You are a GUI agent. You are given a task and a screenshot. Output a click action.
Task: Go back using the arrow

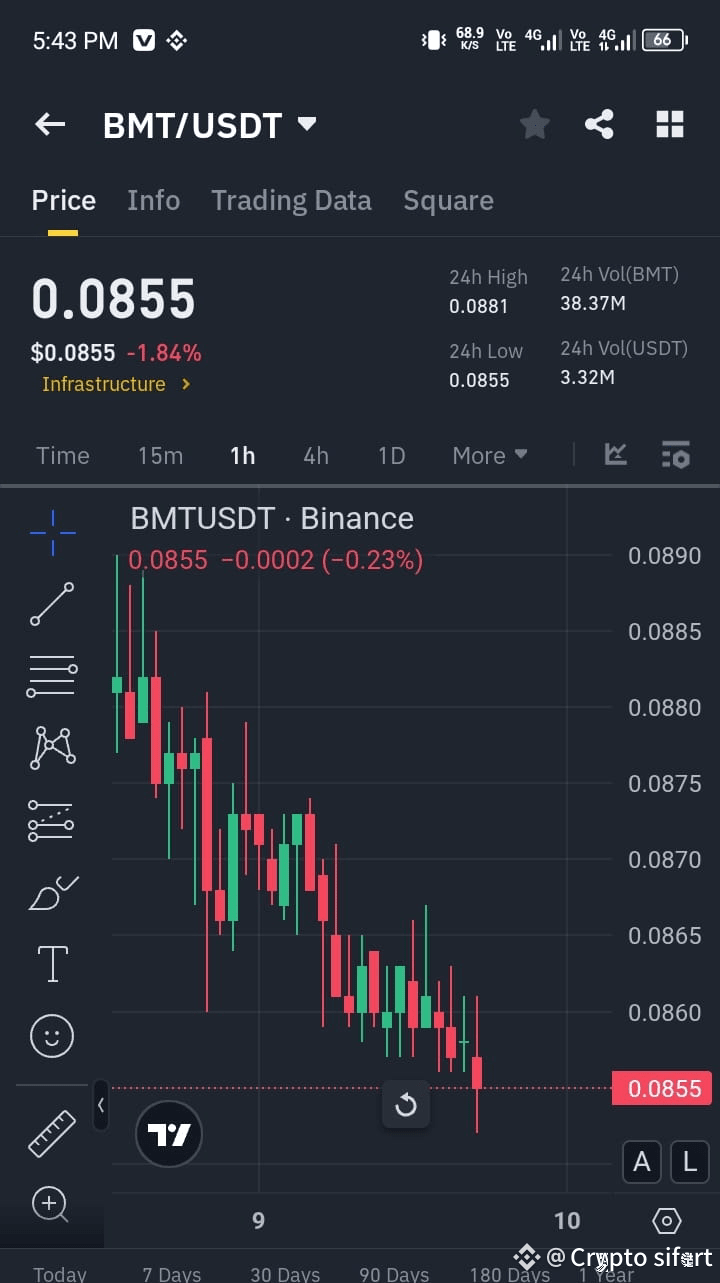click(x=50, y=125)
